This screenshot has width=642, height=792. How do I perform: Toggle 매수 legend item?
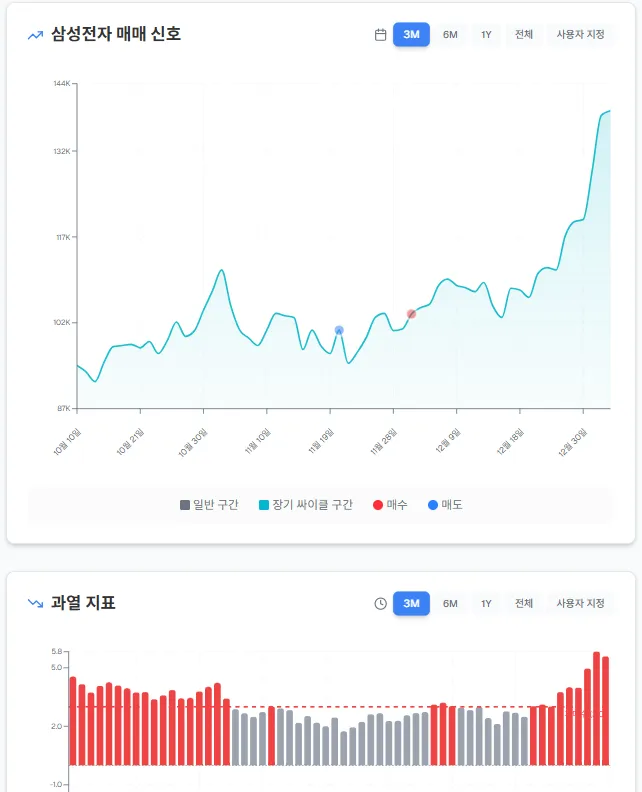tap(389, 505)
